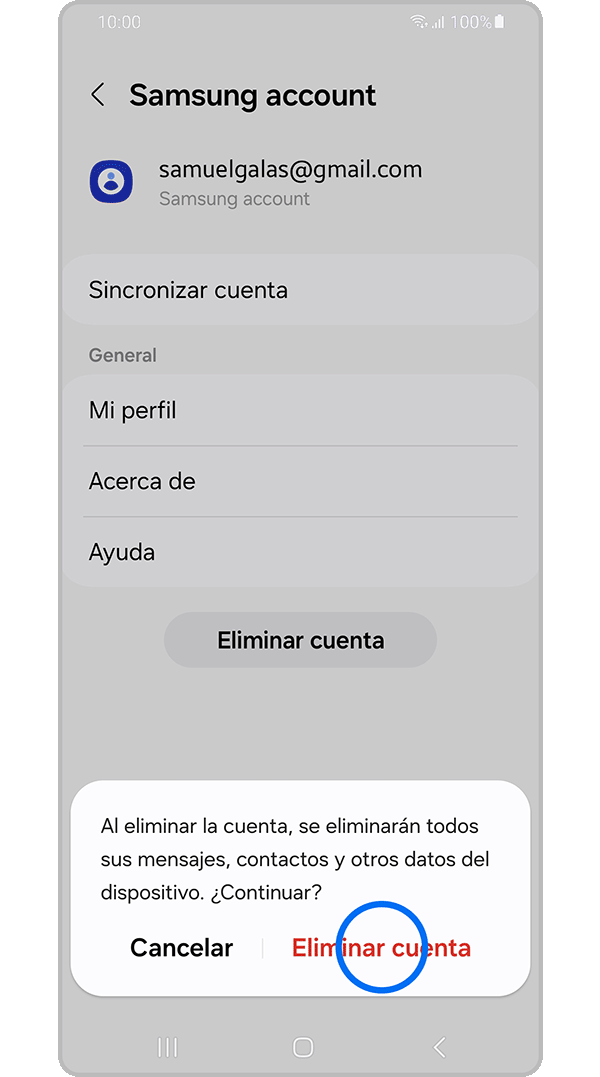The image size is (600, 1077).
Task: Confirm with the red Eliminar cuenta button
Action: tap(381, 948)
